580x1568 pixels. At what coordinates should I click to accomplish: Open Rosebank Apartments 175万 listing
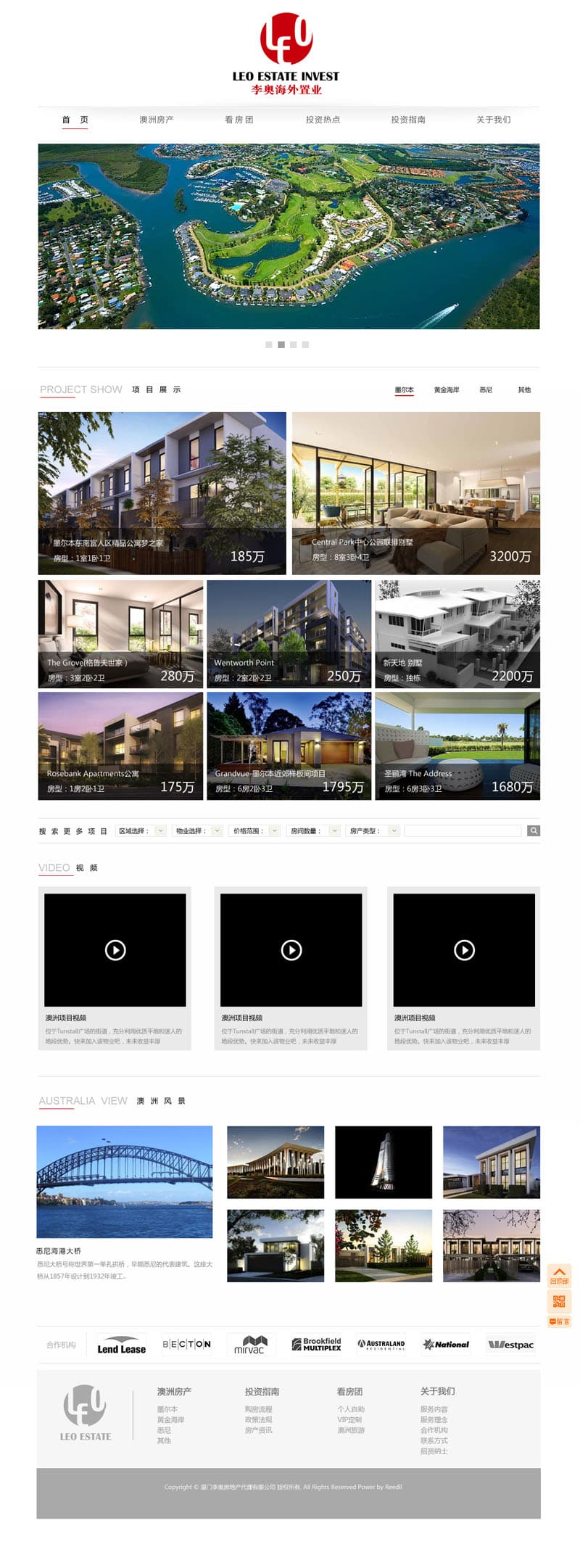(x=120, y=746)
